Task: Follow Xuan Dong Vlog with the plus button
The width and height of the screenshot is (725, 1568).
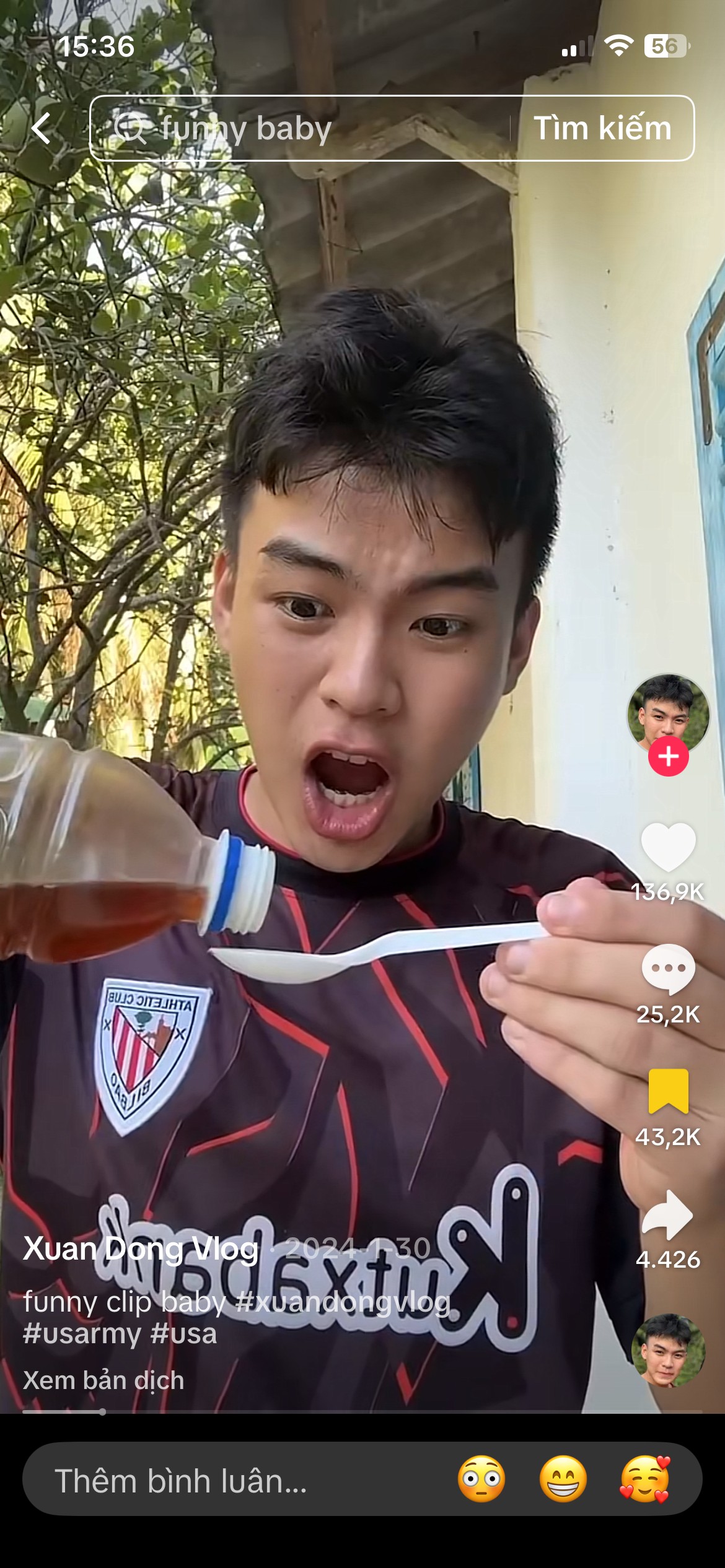Action: [668, 757]
